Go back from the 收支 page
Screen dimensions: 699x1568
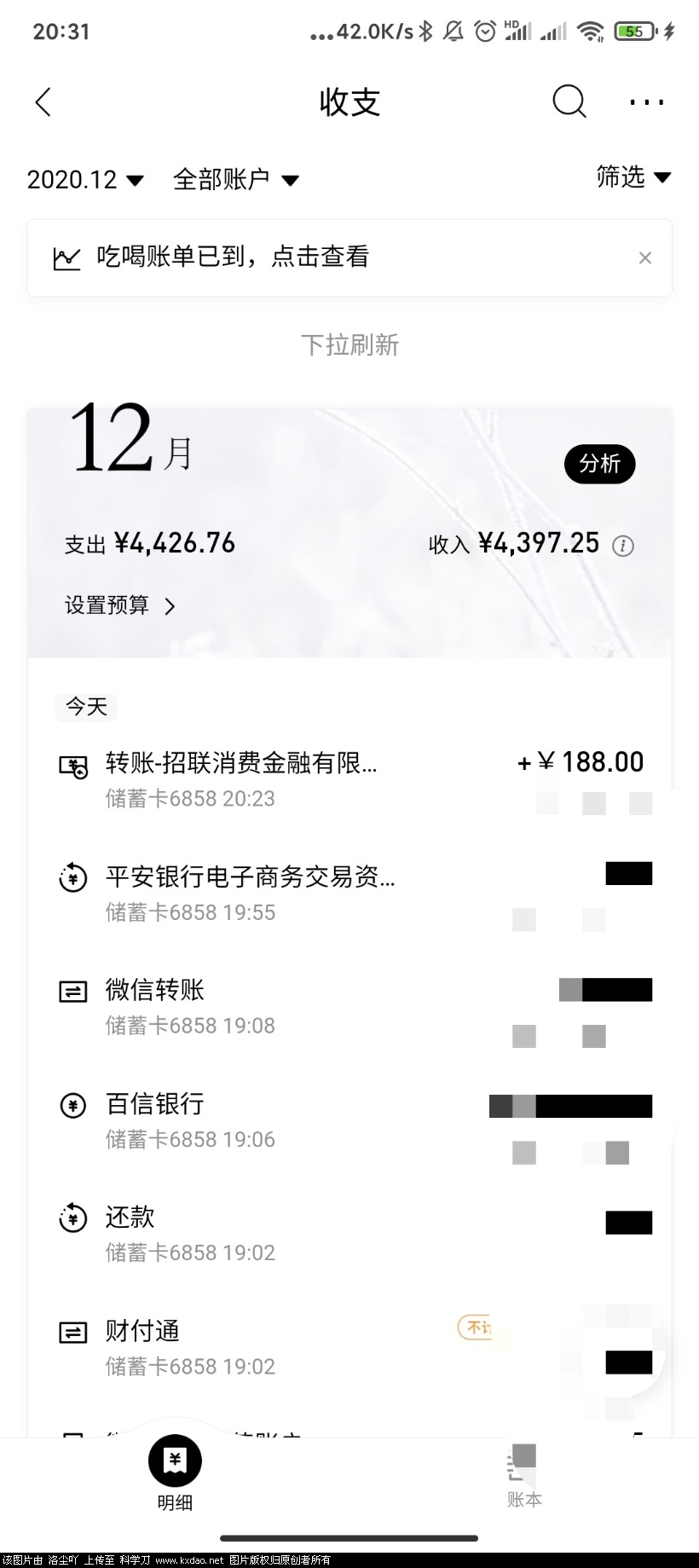tap(43, 102)
